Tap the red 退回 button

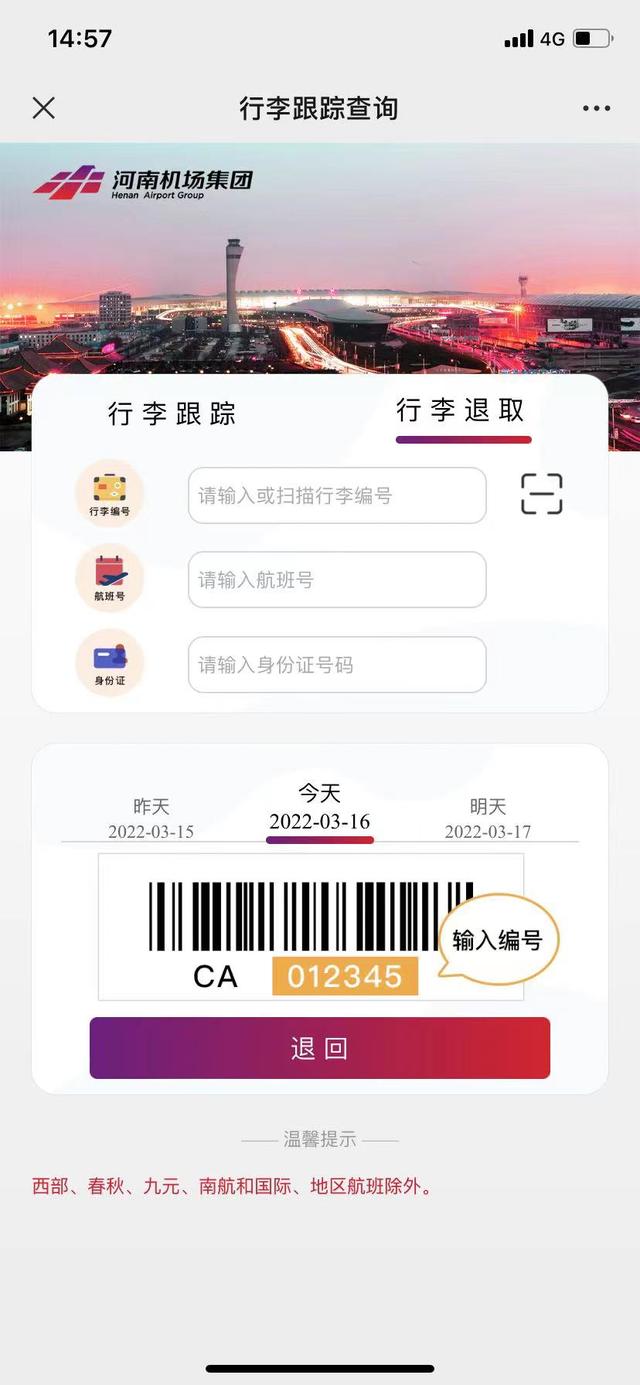point(320,1048)
